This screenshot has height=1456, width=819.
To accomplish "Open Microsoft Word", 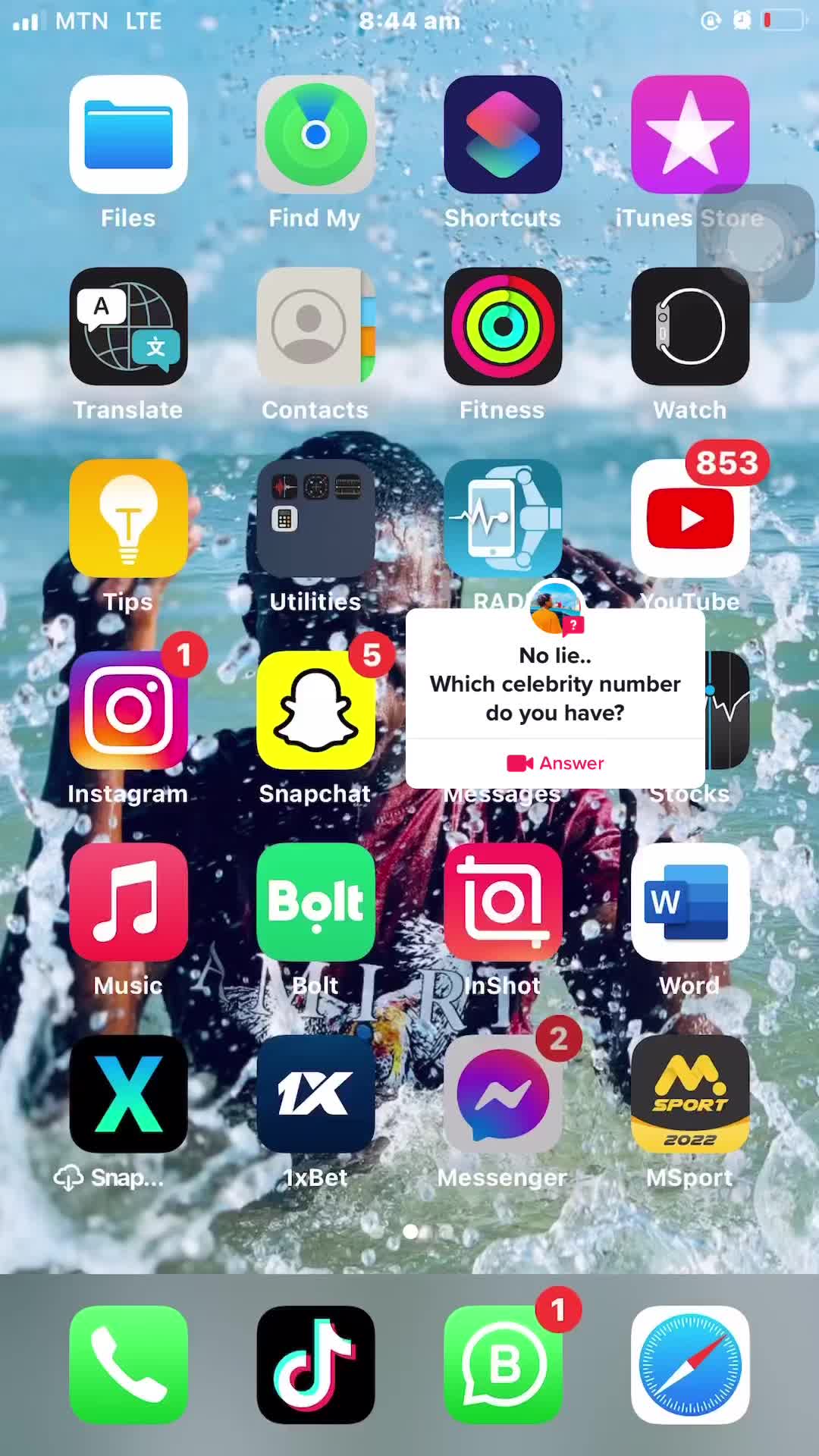I will [690, 902].
